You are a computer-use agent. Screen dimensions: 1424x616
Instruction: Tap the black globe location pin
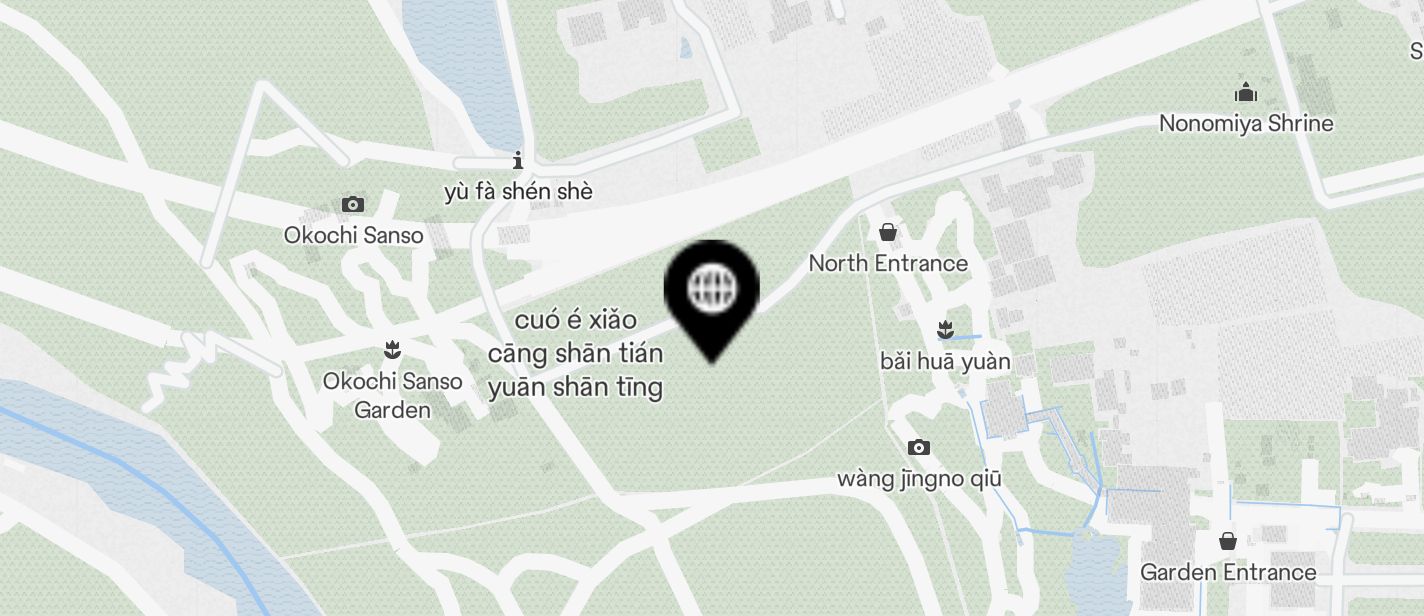712,291
